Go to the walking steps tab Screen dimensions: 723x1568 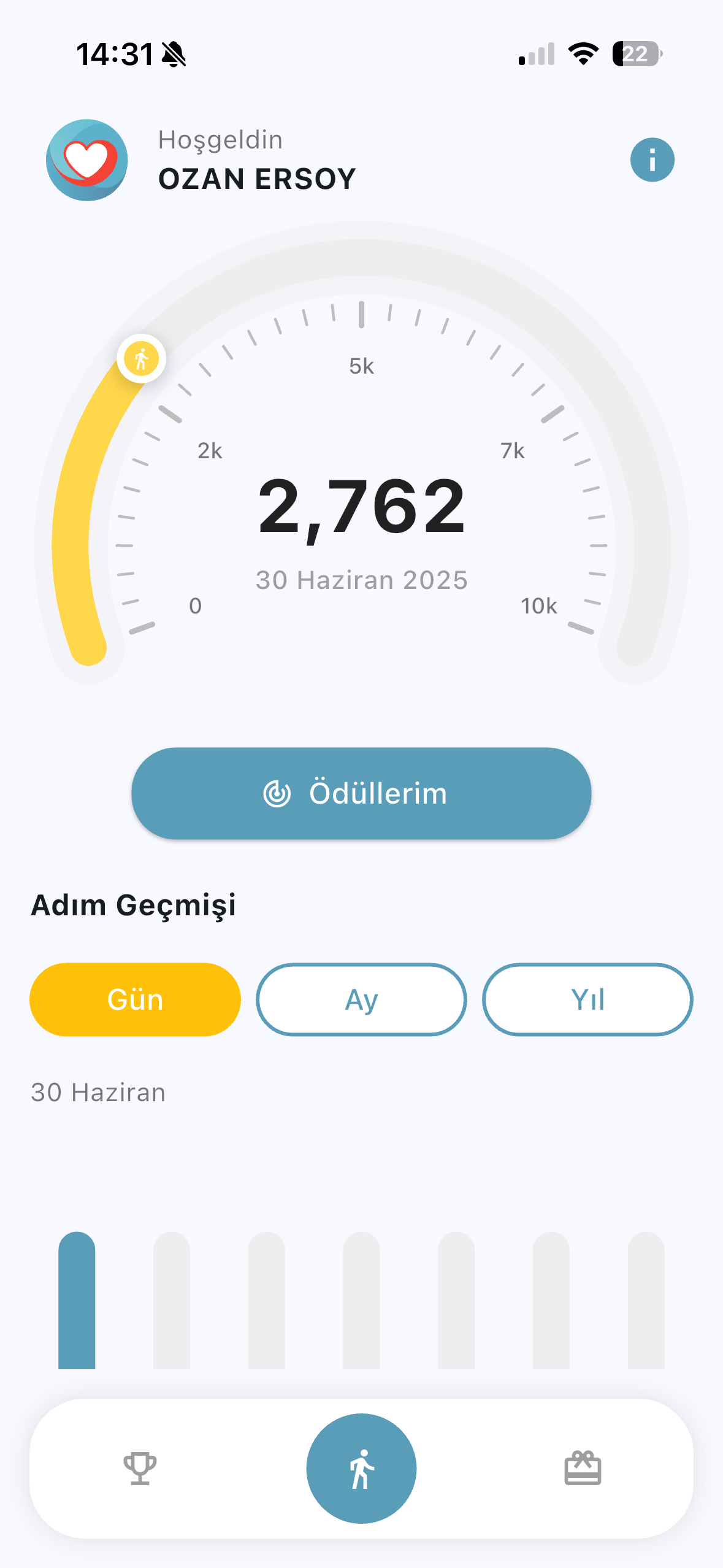(361, 1469)
